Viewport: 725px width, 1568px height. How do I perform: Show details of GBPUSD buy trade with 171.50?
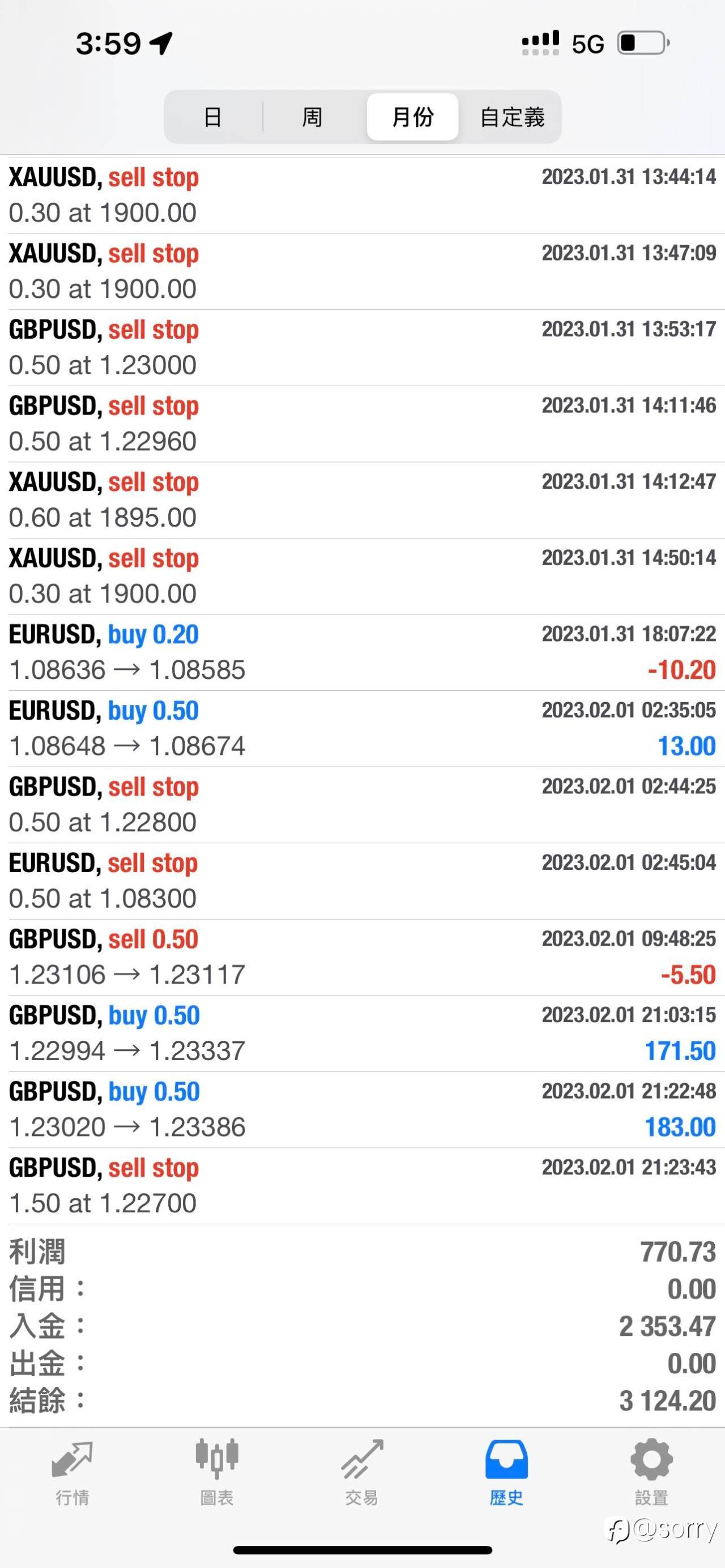pyautogui.click(x=362, y=1033)
